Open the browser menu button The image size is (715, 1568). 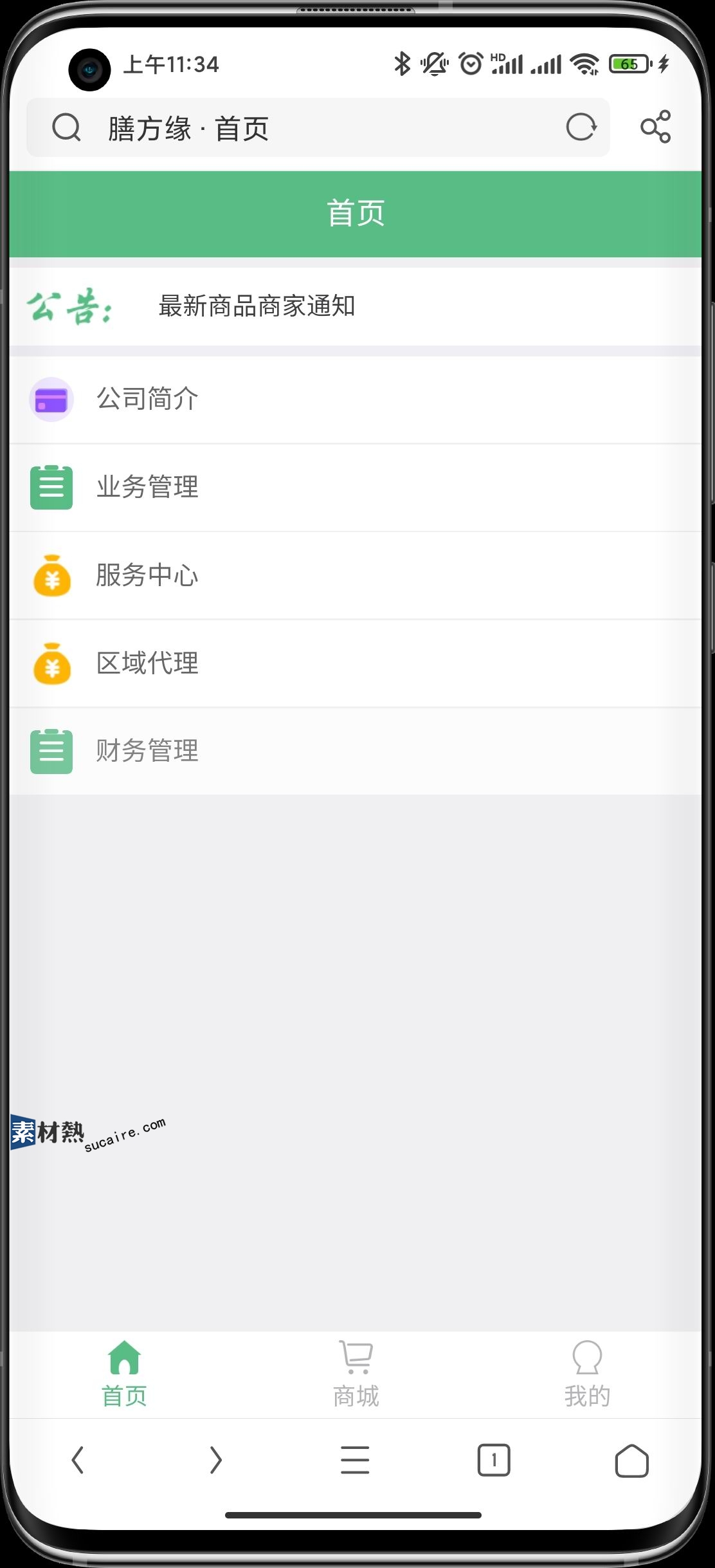tap(355, 1460)
